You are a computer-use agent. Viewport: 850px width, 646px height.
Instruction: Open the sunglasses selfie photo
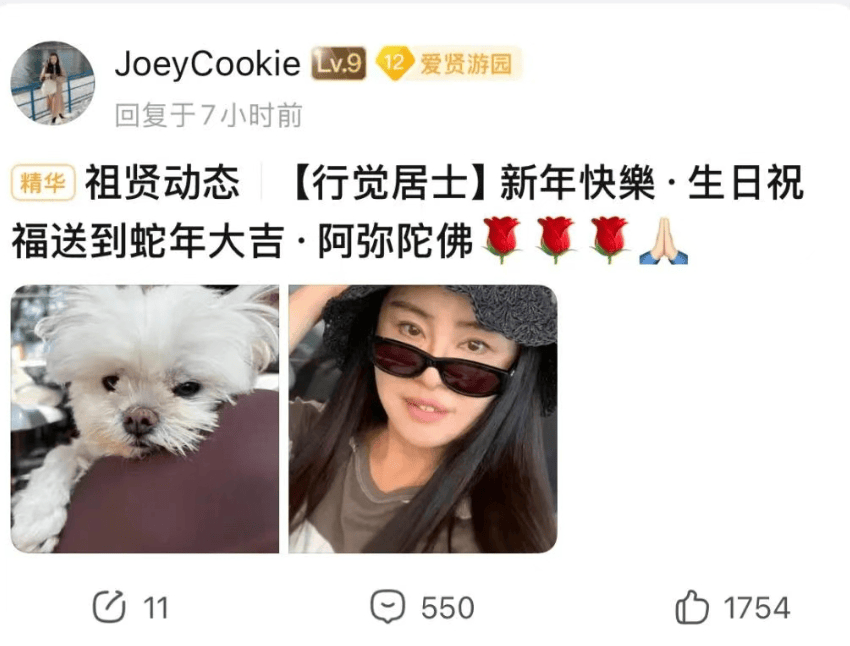tap(422, 418)
